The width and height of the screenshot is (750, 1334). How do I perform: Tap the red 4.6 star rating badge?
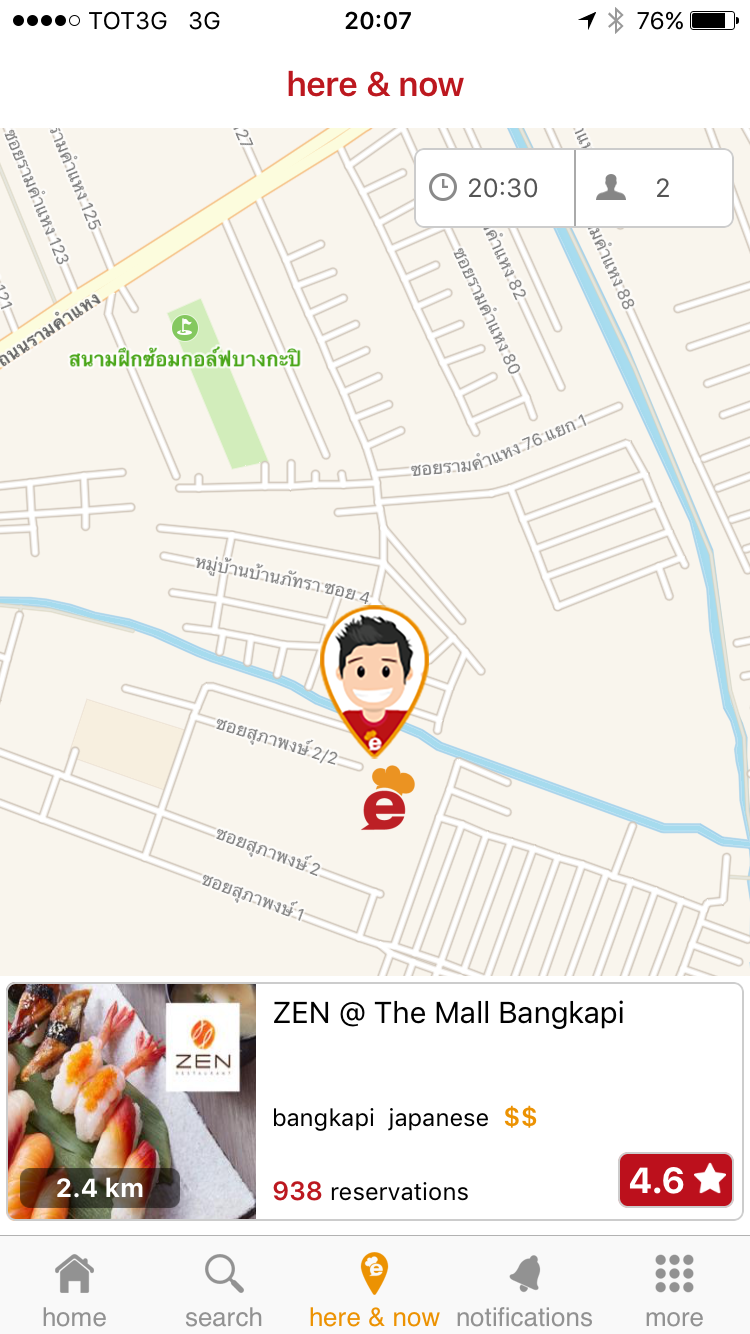pyautogui.click(x=675, y=1180)
